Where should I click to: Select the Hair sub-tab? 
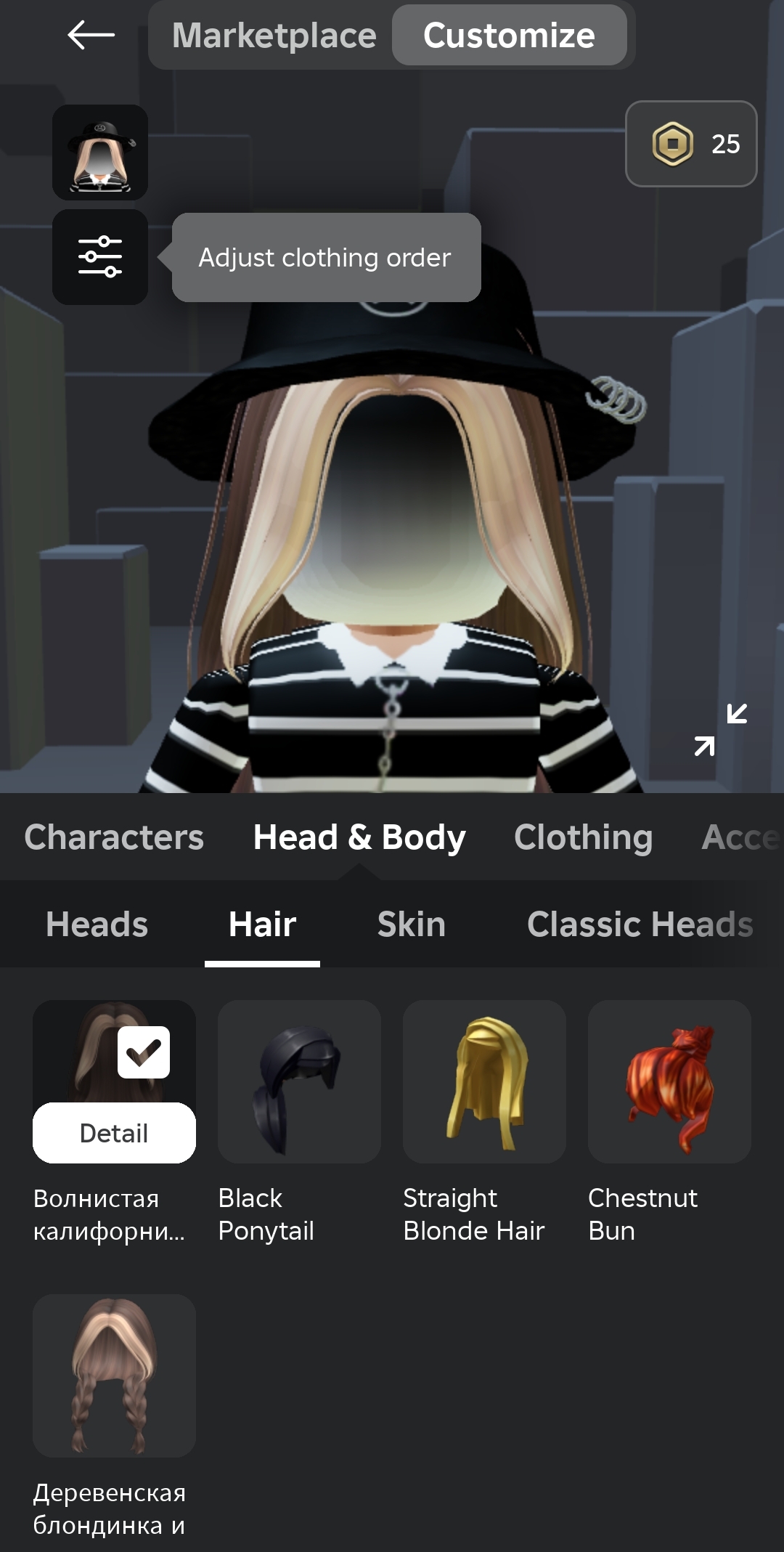(x=262, y=924)
